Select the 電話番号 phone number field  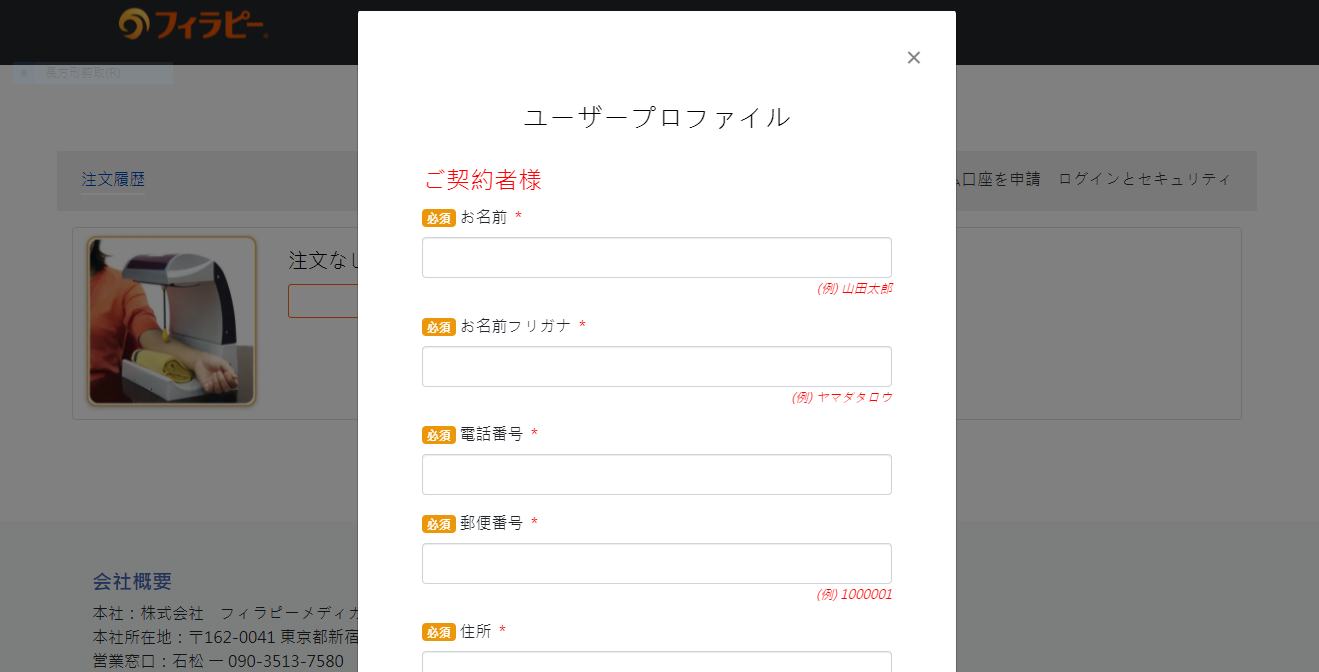657,474
